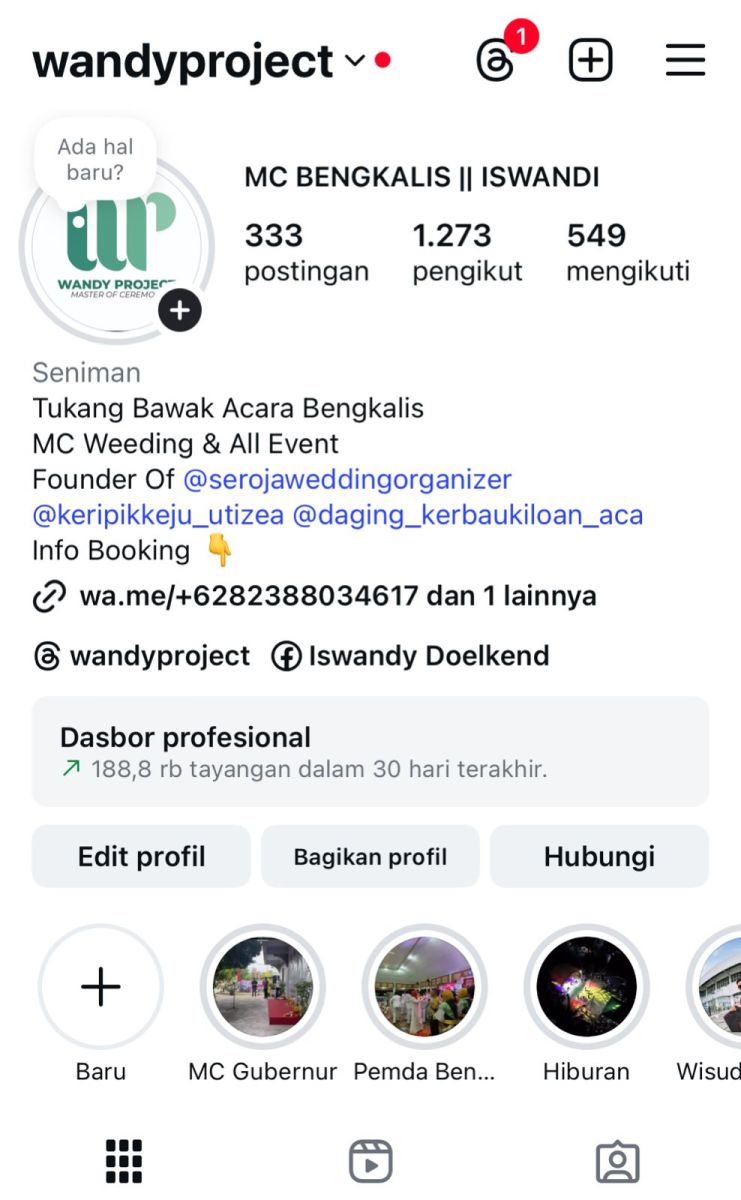The image size is (741, 1200).
Task: Select Bagikan profil
Action: click(x=370, y=857)
